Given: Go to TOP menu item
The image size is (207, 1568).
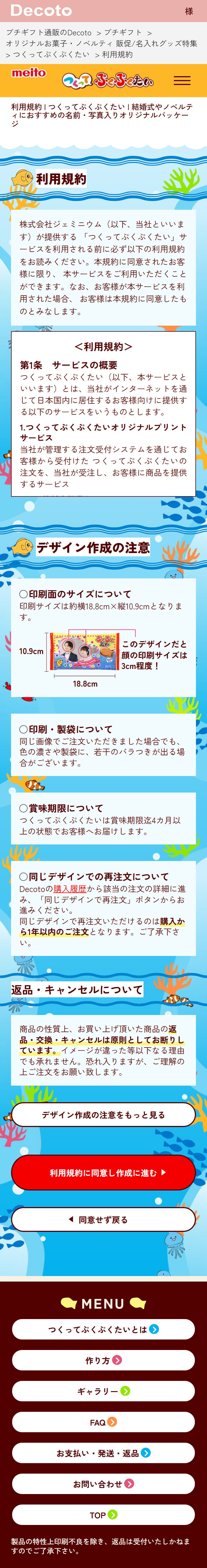Looking at the screenshot, I should pyautogui.click(x=104, y=1514).
